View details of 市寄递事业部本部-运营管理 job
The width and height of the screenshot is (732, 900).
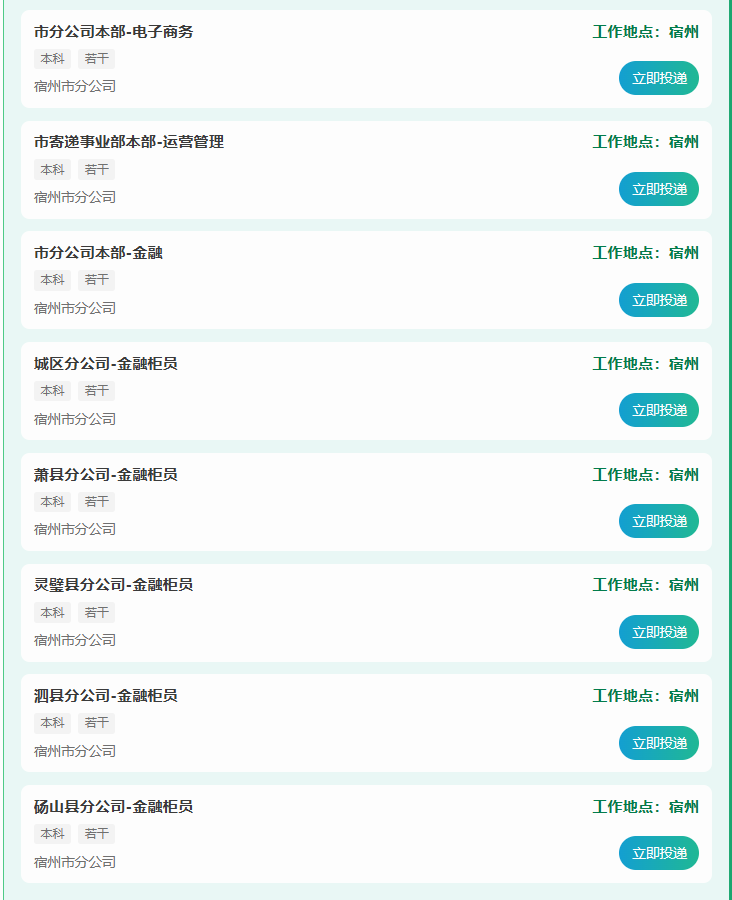[129, 142]
